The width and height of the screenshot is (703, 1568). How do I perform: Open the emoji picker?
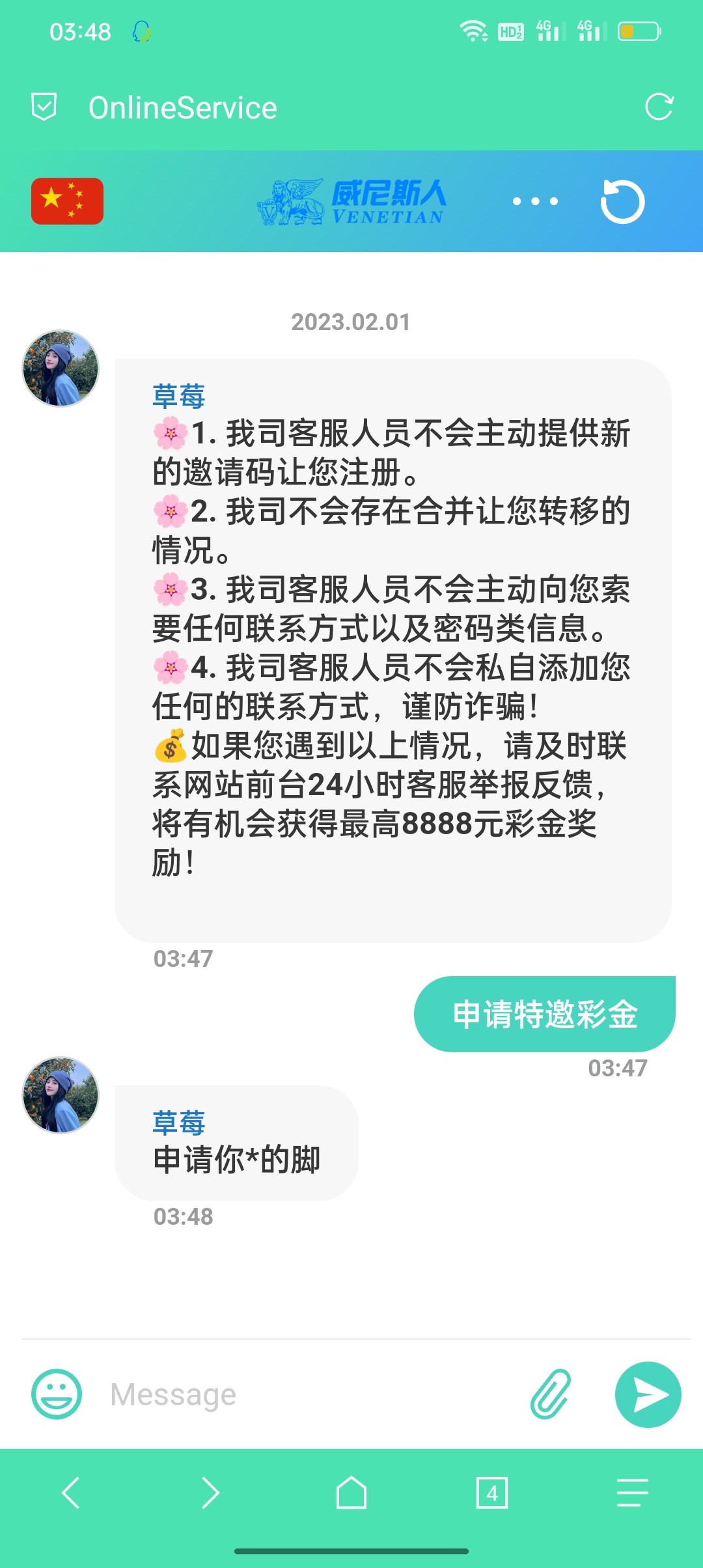coord(57,1394)
